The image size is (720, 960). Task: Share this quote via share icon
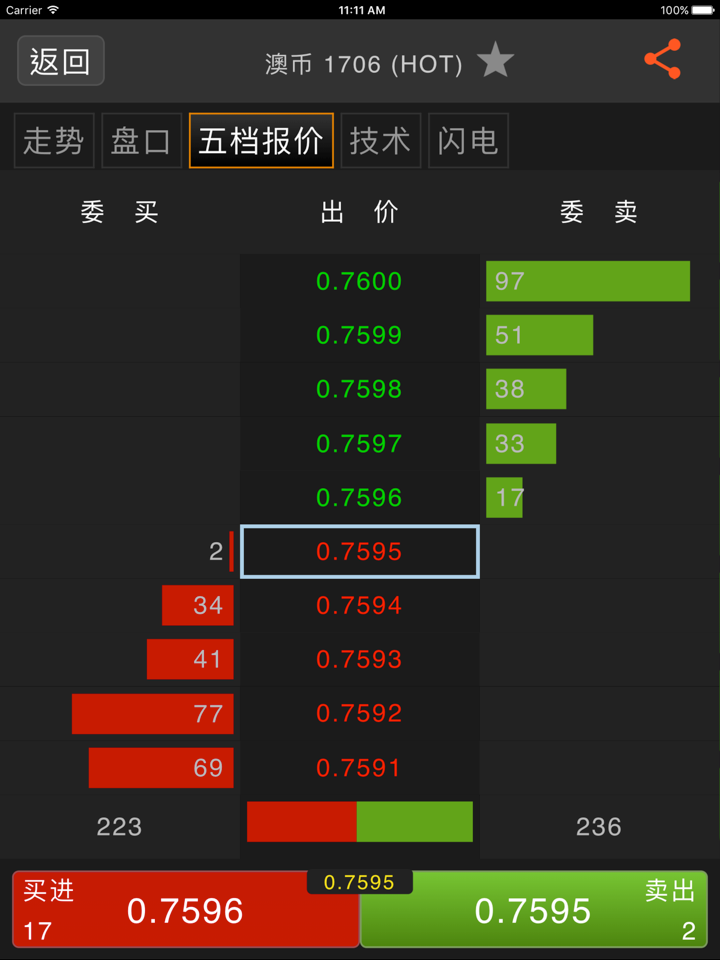(x=663, y=60)
